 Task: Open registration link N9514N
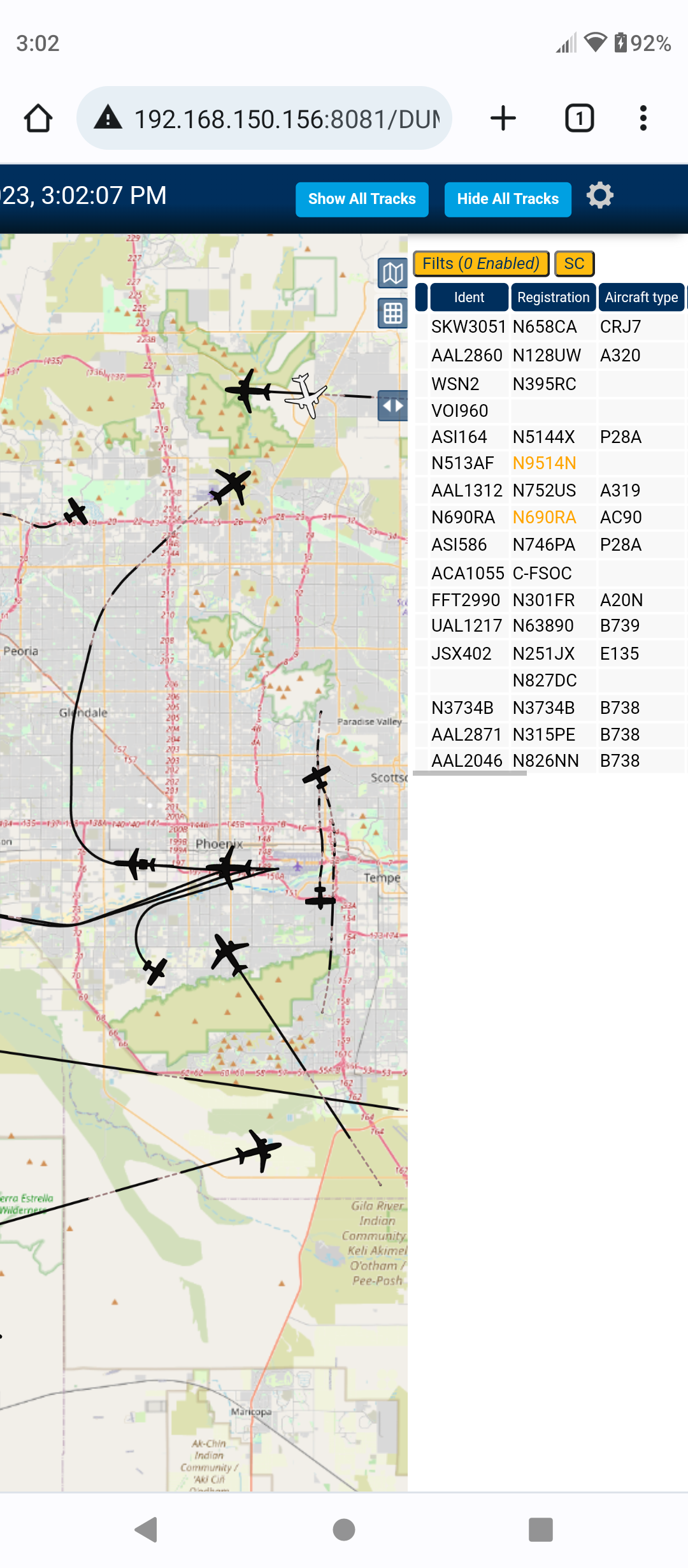[x=544, y=463]
